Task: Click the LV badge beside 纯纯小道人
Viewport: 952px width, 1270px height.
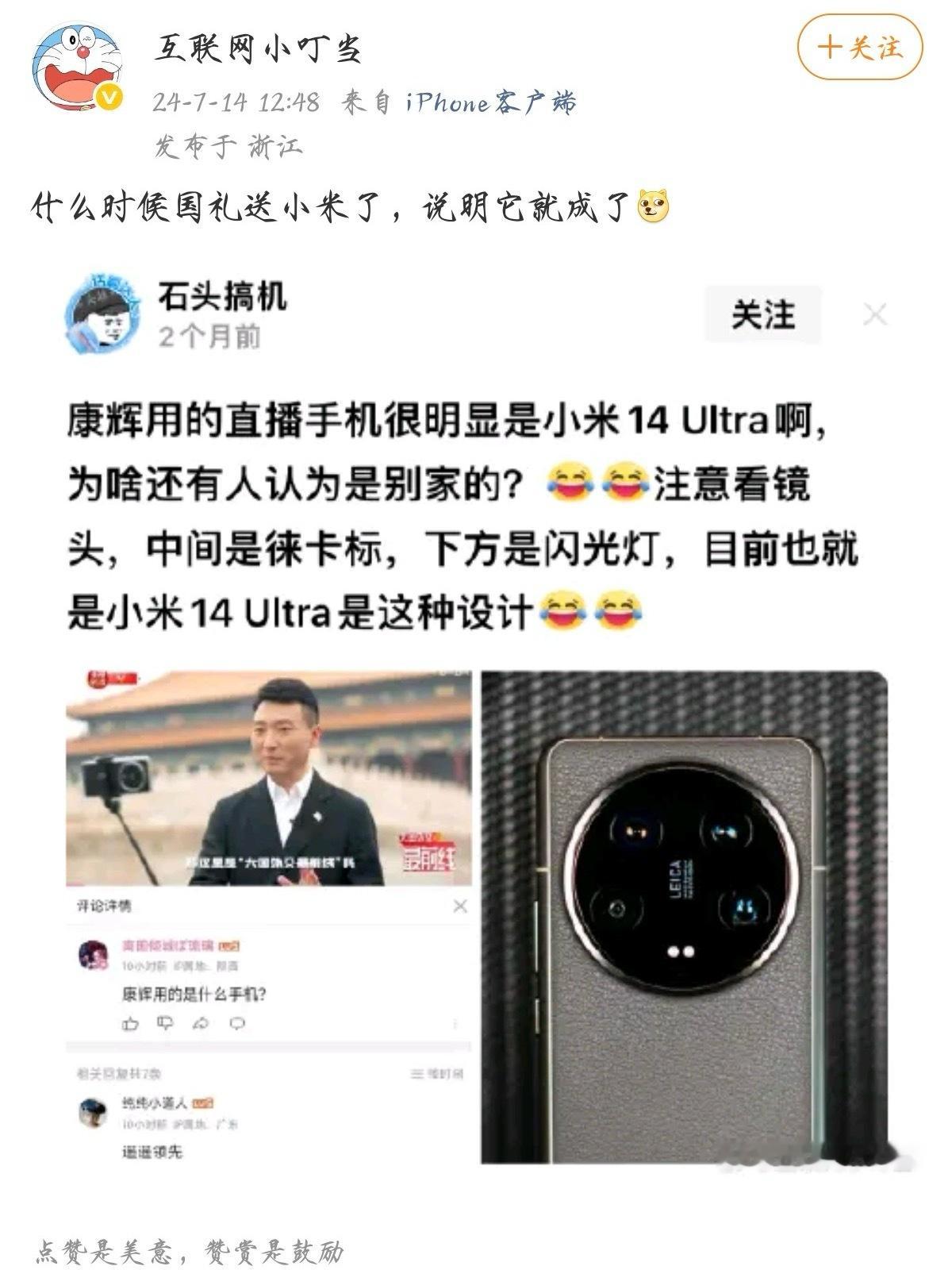Action: [203, 1102]
